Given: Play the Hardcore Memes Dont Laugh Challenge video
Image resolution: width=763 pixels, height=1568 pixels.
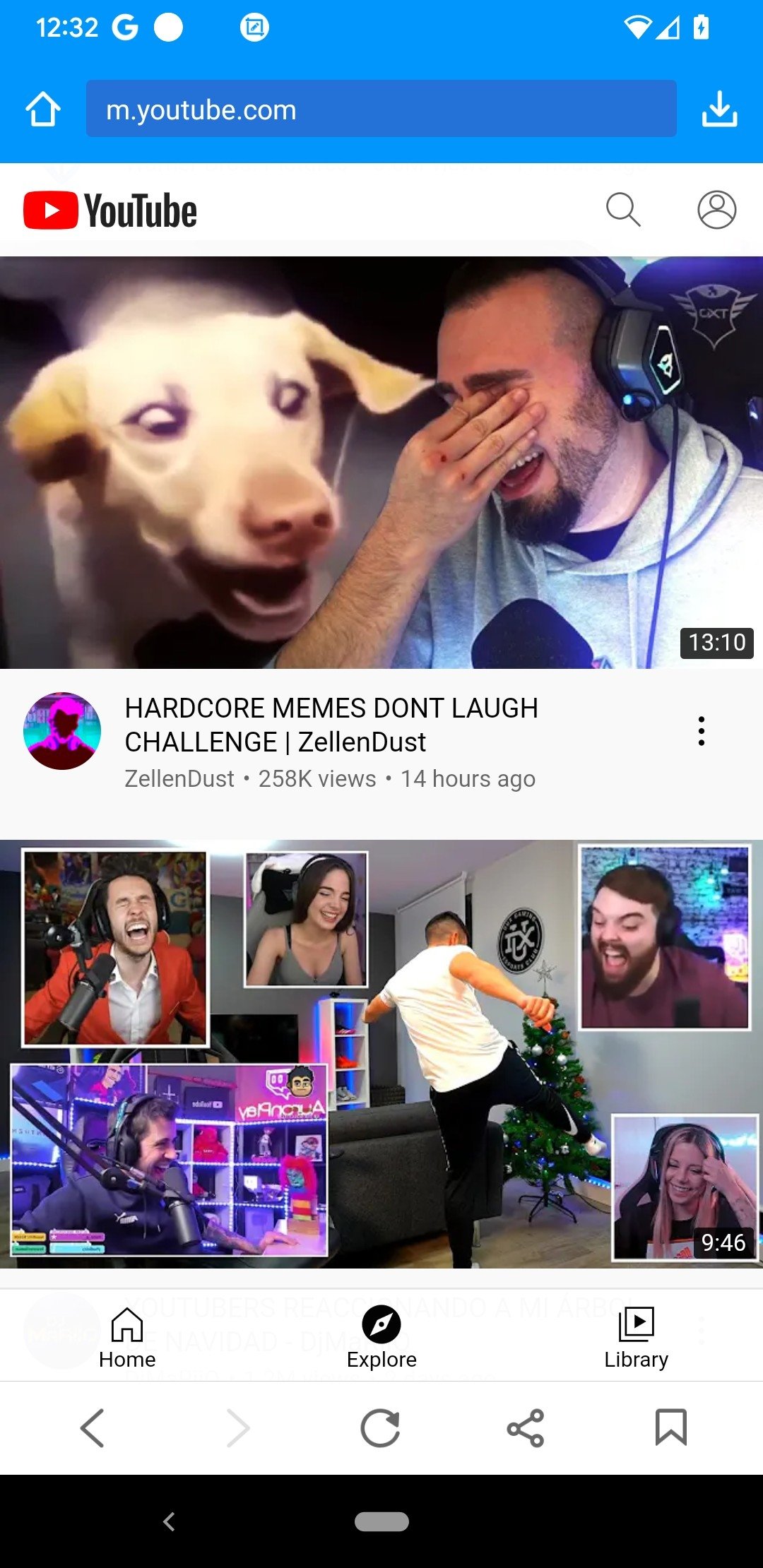Looking at the screenshot, I should coord(381,463).
